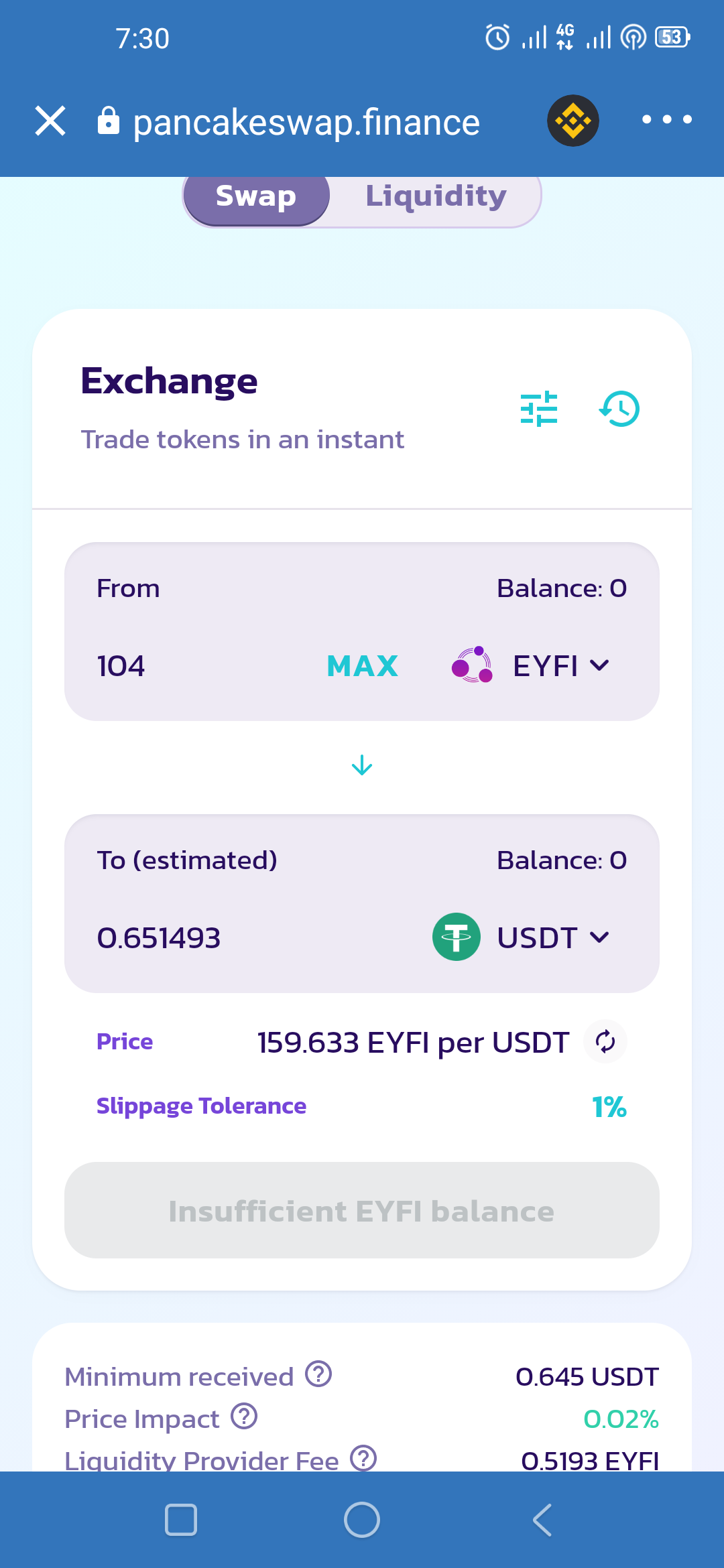Show Minimum received help tooltip
This screenshot has height=1568, width=724.
coord(318,1374)
